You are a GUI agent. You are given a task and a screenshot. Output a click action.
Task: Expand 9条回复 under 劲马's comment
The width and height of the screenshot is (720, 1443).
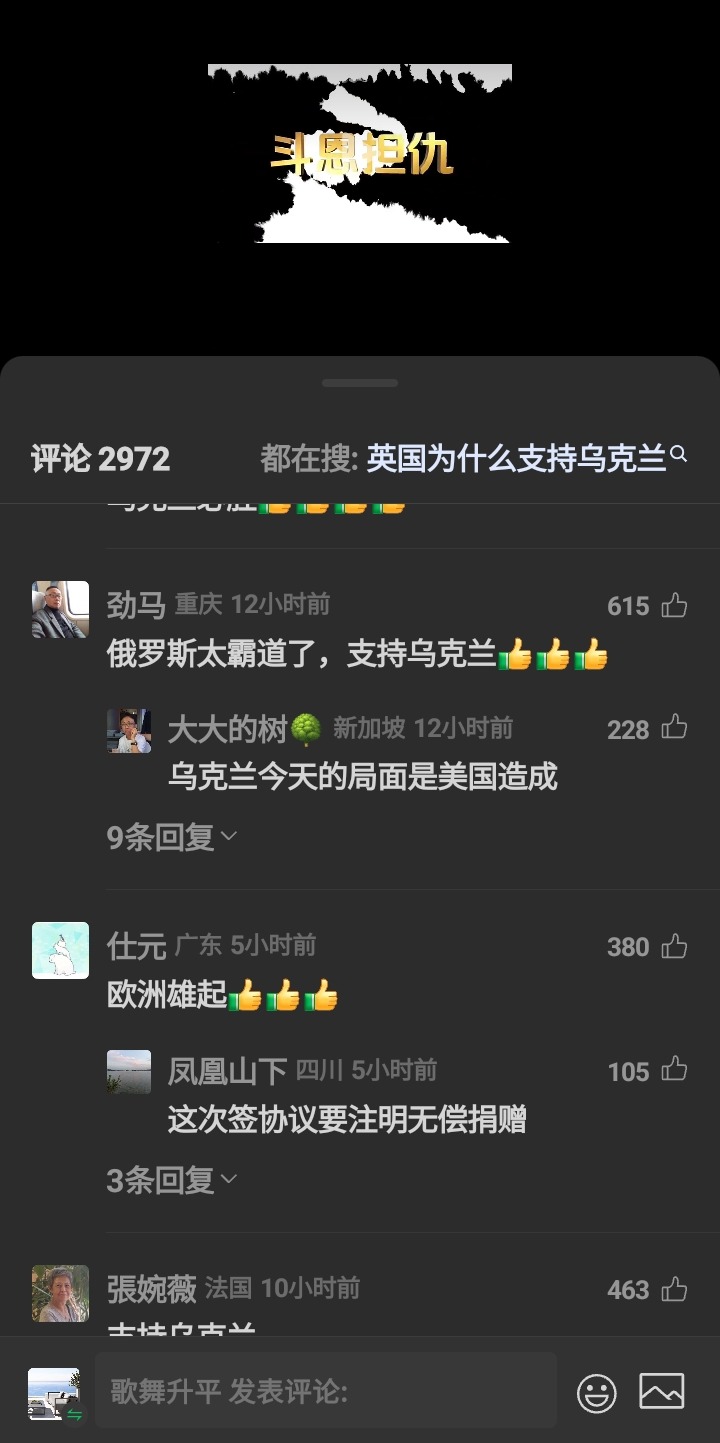(x=172, y=837)
